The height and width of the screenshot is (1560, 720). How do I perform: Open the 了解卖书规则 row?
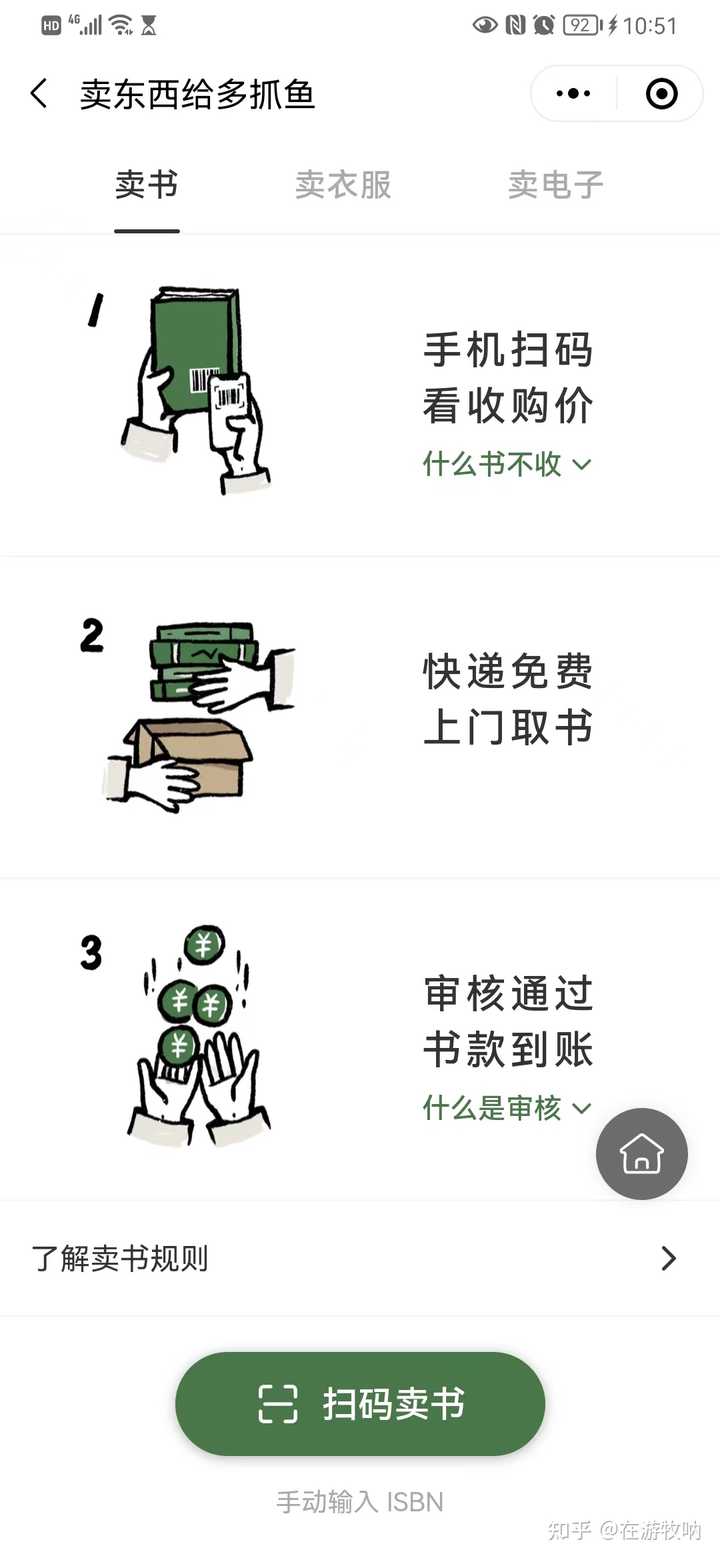(360, 1258)
